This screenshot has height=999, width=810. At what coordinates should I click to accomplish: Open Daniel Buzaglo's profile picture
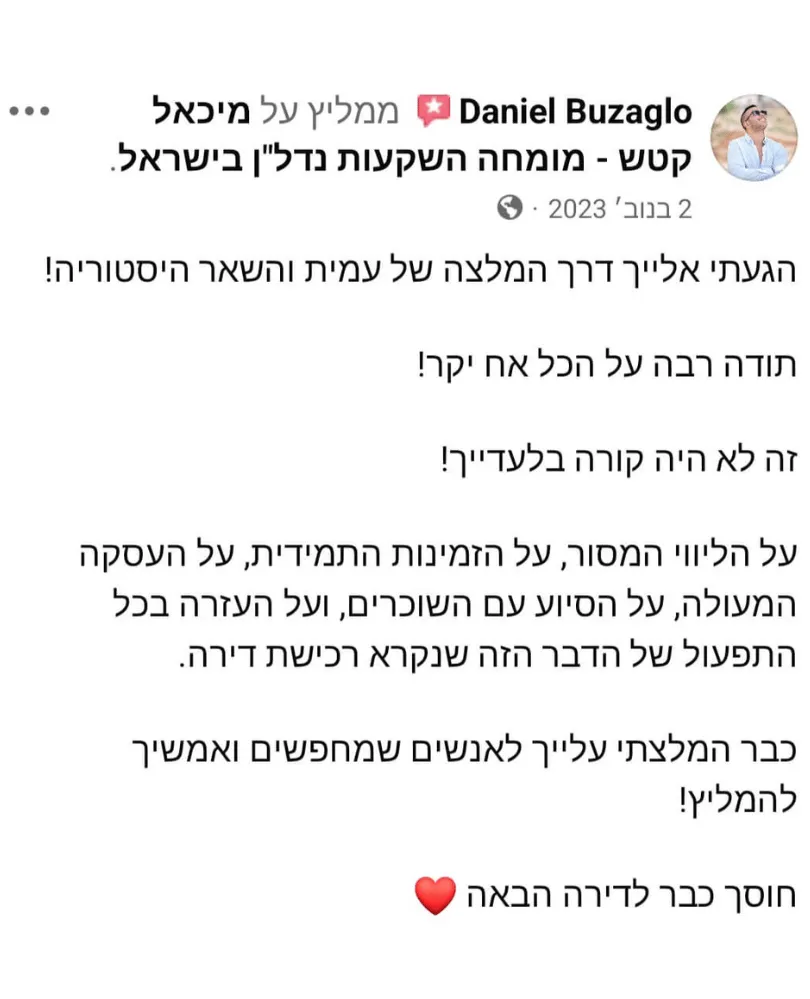click(753, 138)
